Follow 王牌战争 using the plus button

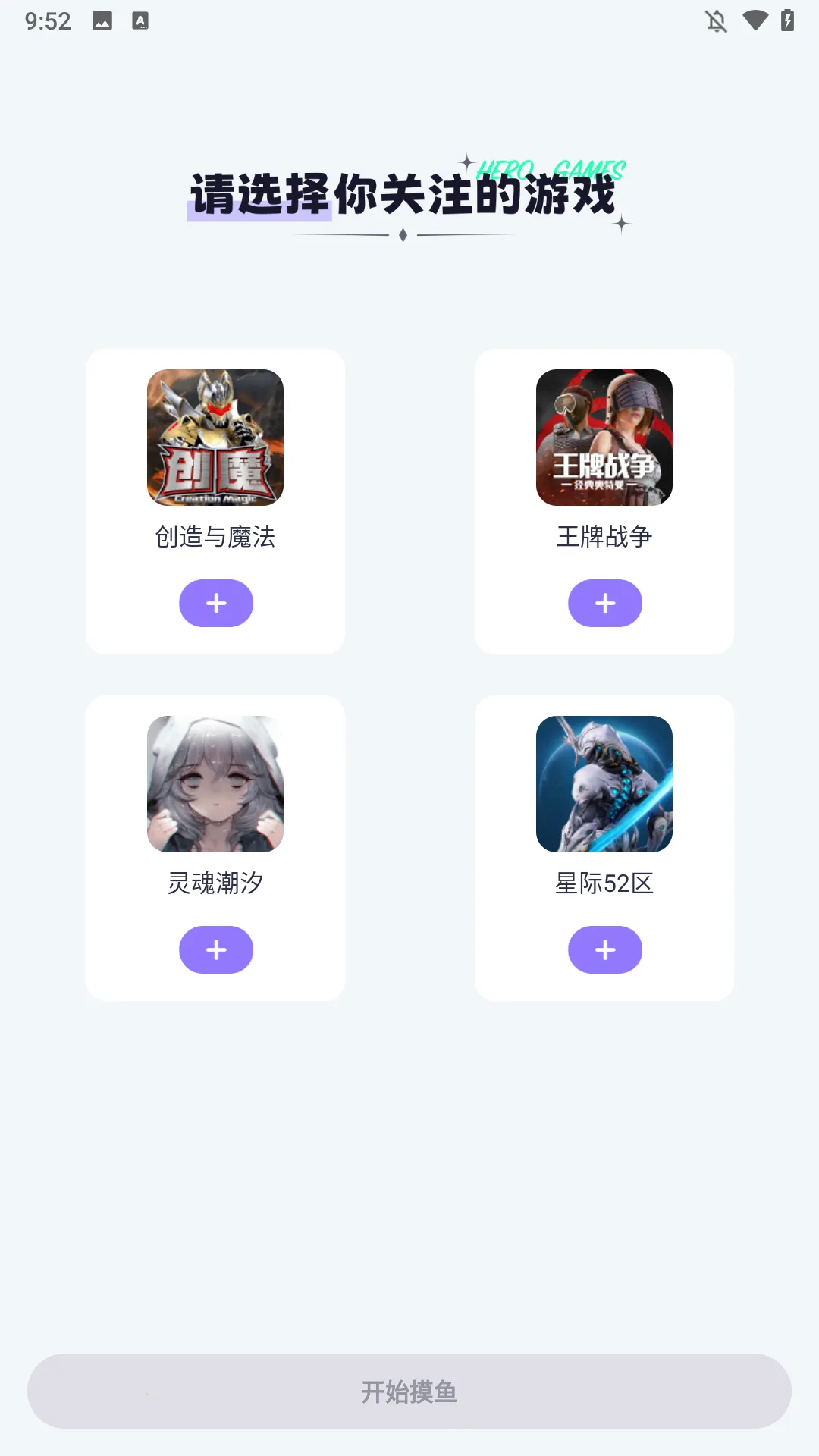click(x=605, y=604)
